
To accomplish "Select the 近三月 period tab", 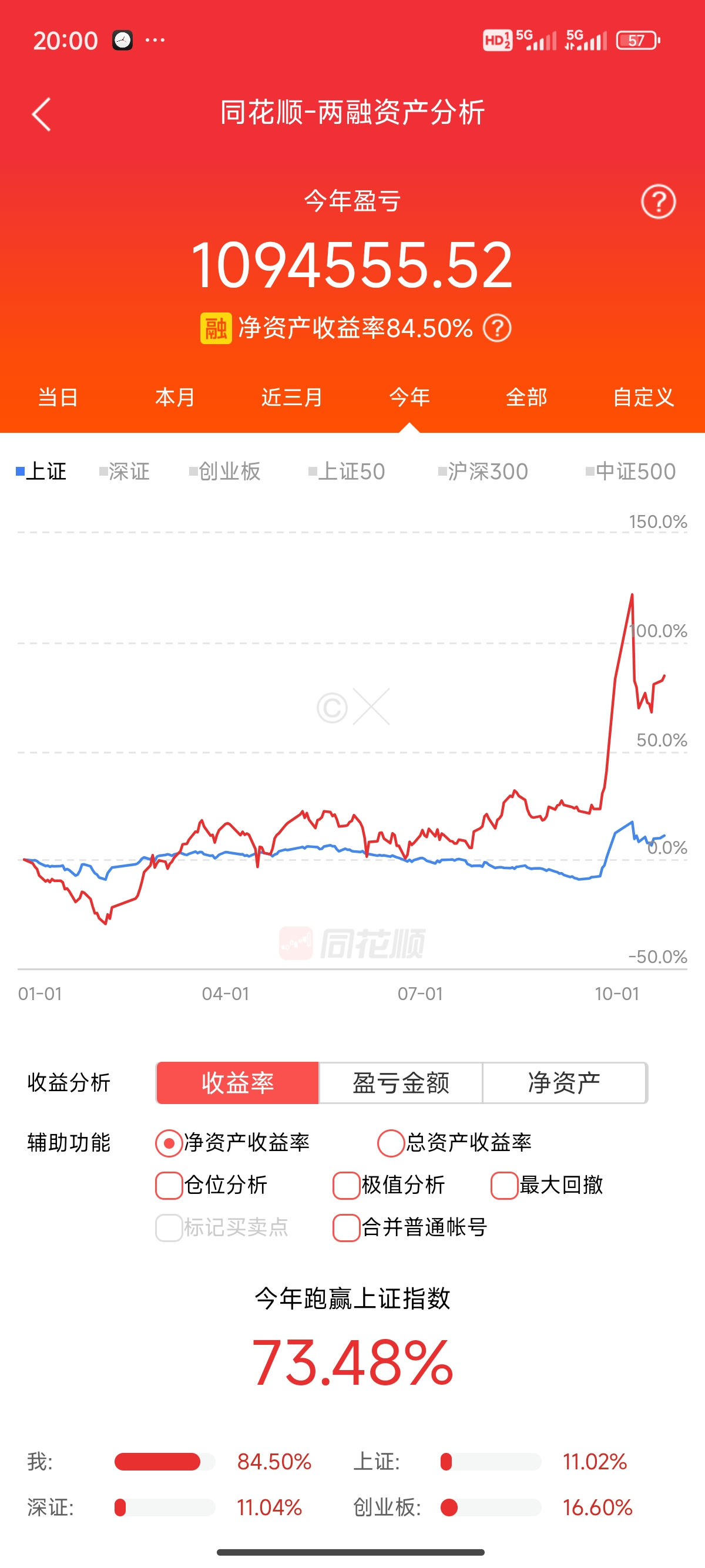I will pos(292,398).
